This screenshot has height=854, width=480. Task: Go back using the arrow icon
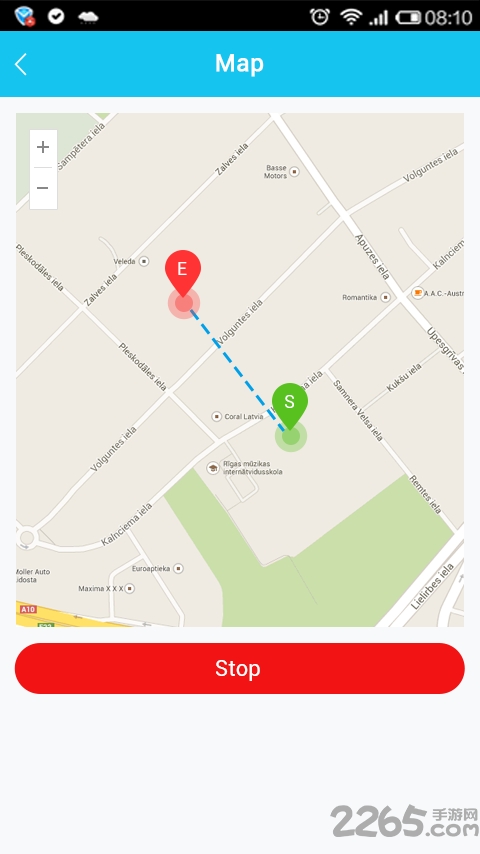pos(21,64)
